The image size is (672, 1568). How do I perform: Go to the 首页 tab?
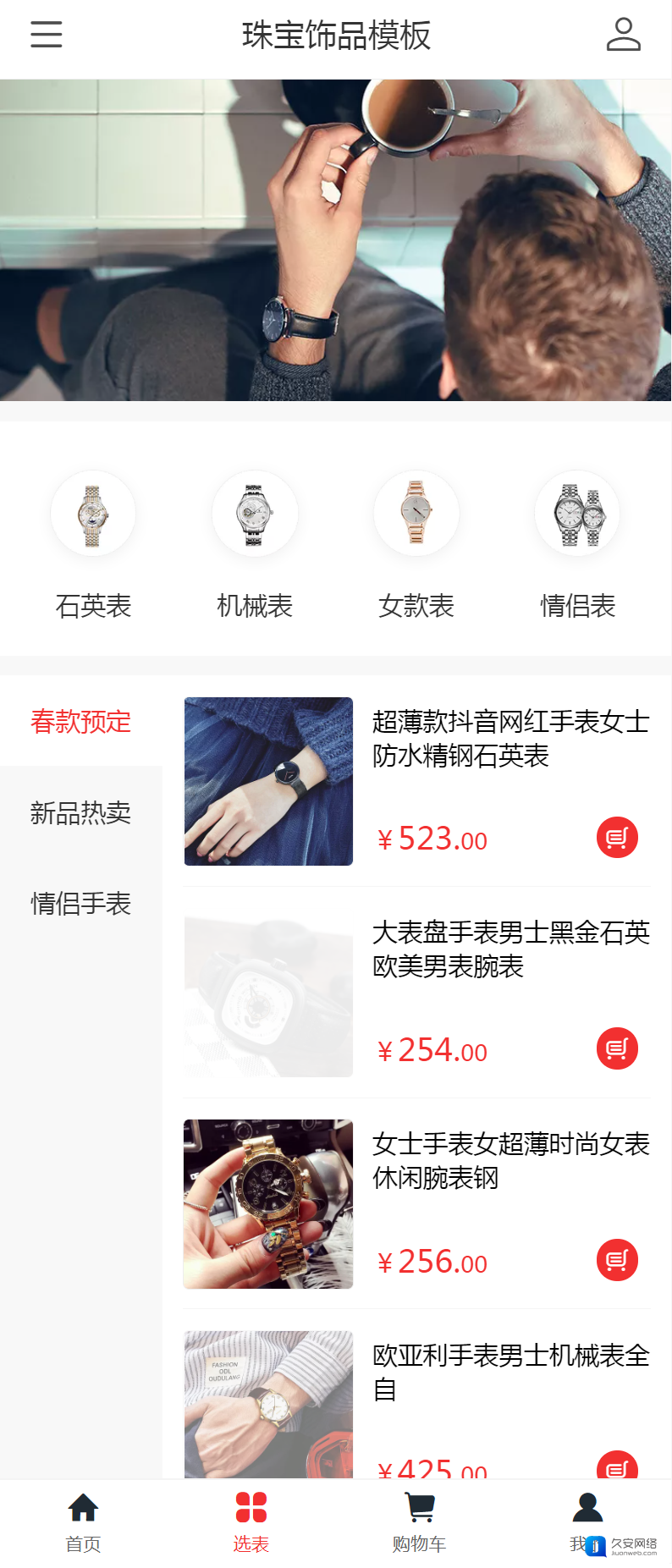pyautogui.click(x=83, y=1522)
